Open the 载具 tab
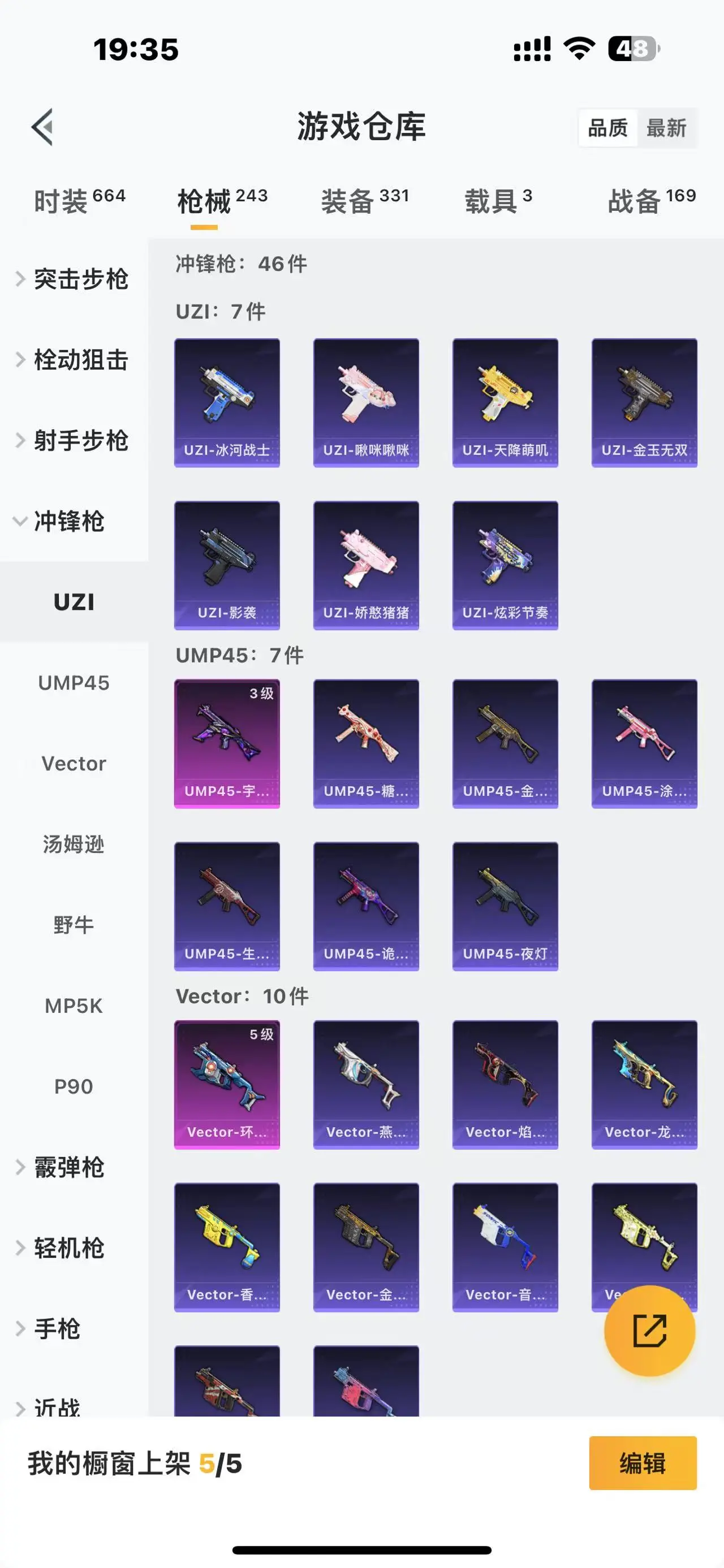The height and width of the screenshot is (1568, 724). 498,201
